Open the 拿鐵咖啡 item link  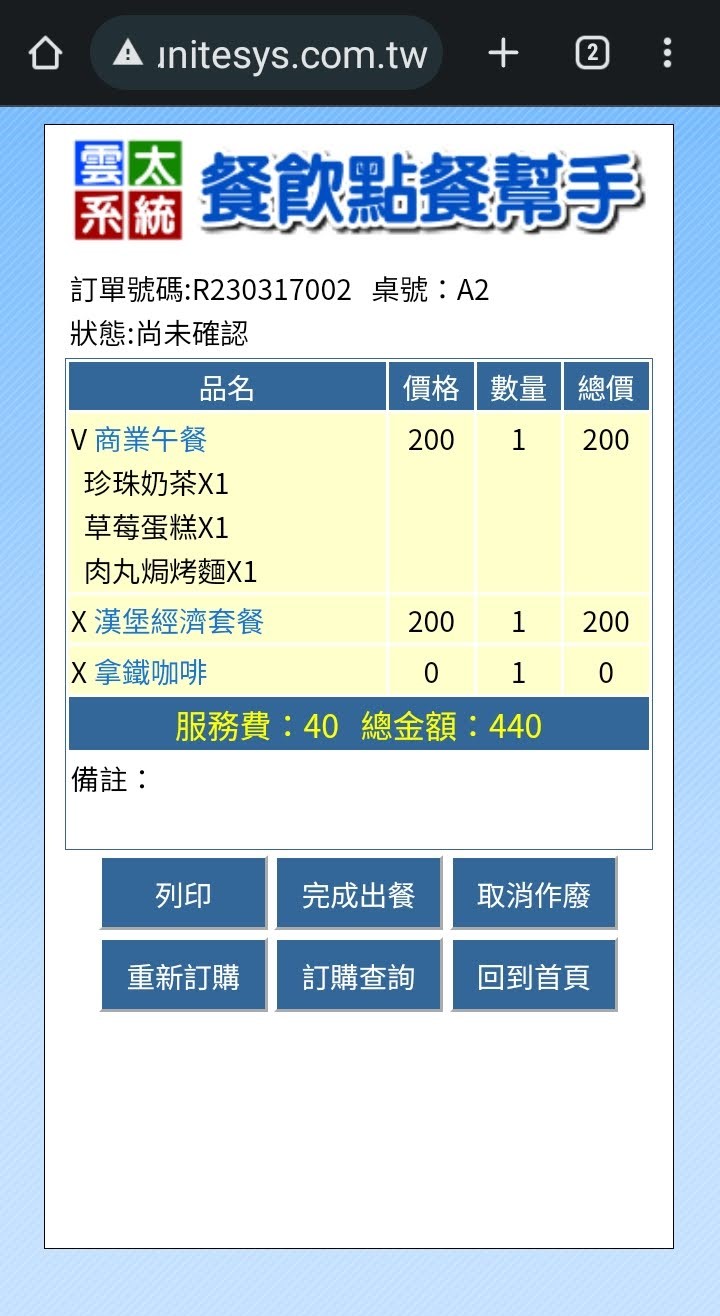(x=151, y=673)
